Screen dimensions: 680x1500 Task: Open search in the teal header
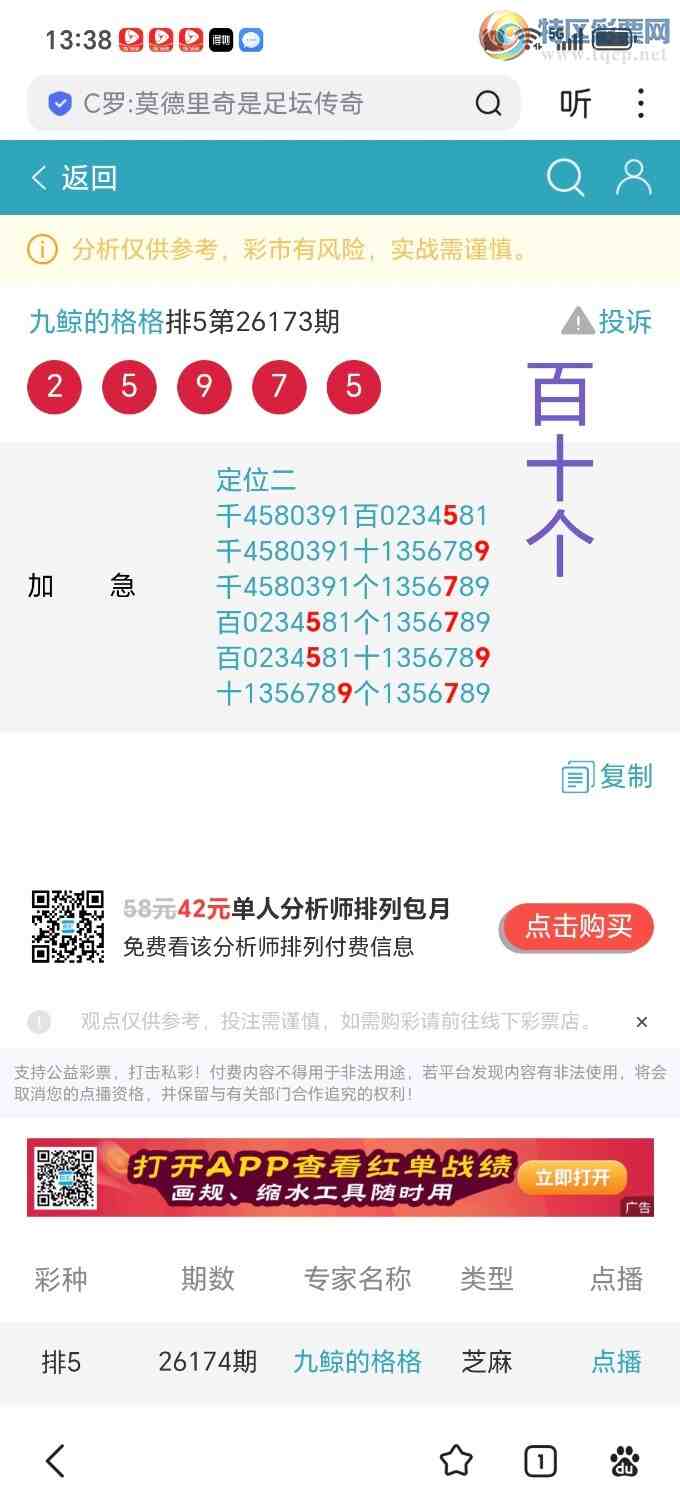[x=565, y=178]
